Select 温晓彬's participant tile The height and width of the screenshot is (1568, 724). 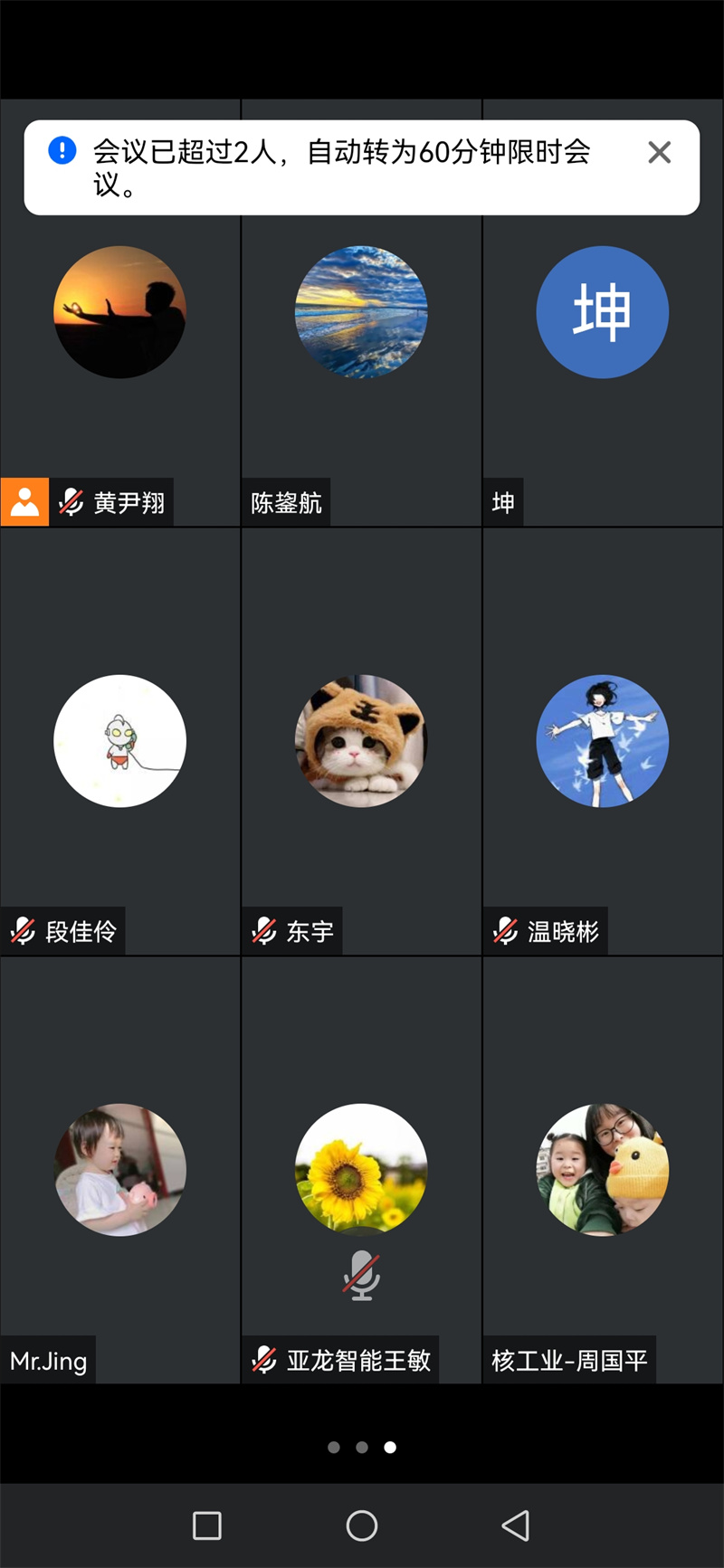(603, 742)
